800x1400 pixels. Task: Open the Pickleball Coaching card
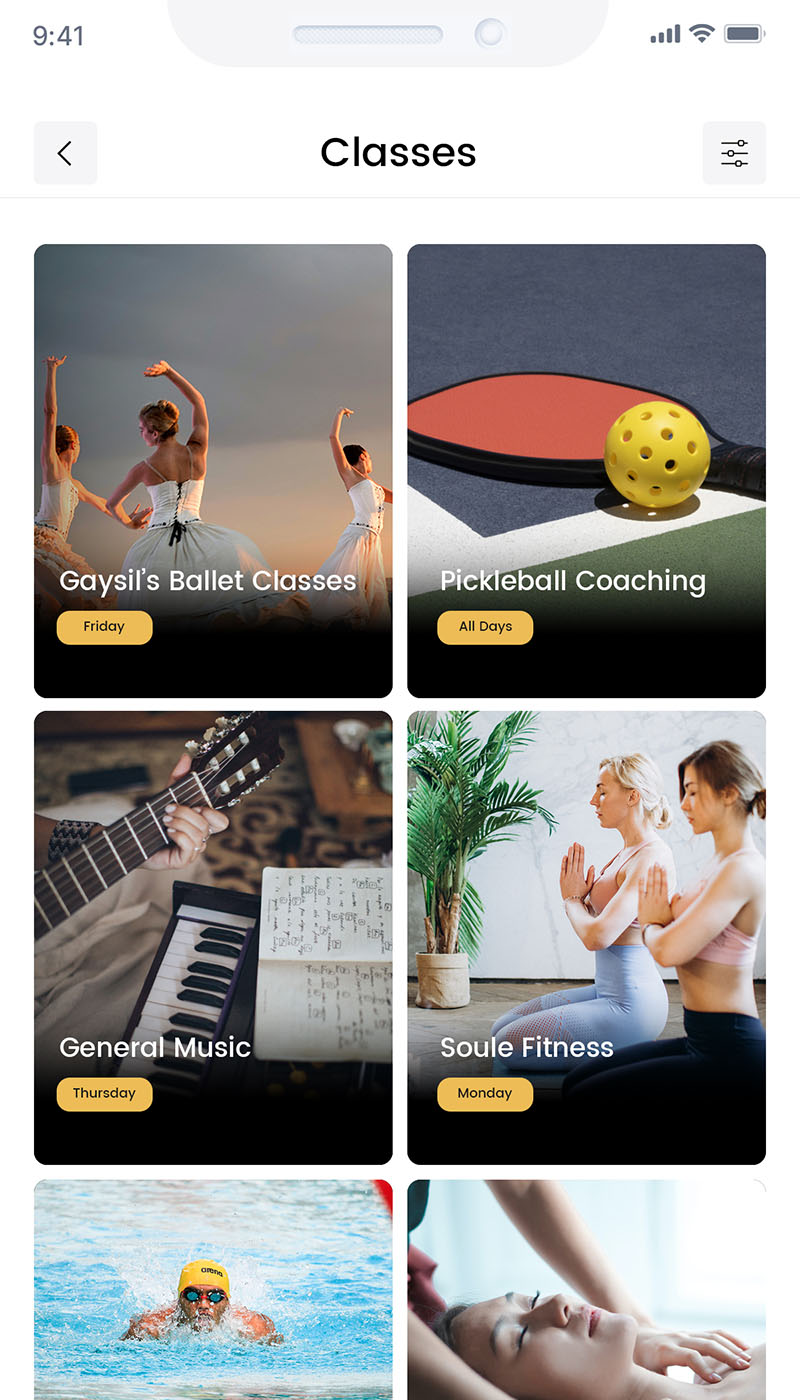pyautogui.click(x=586, y=470)
